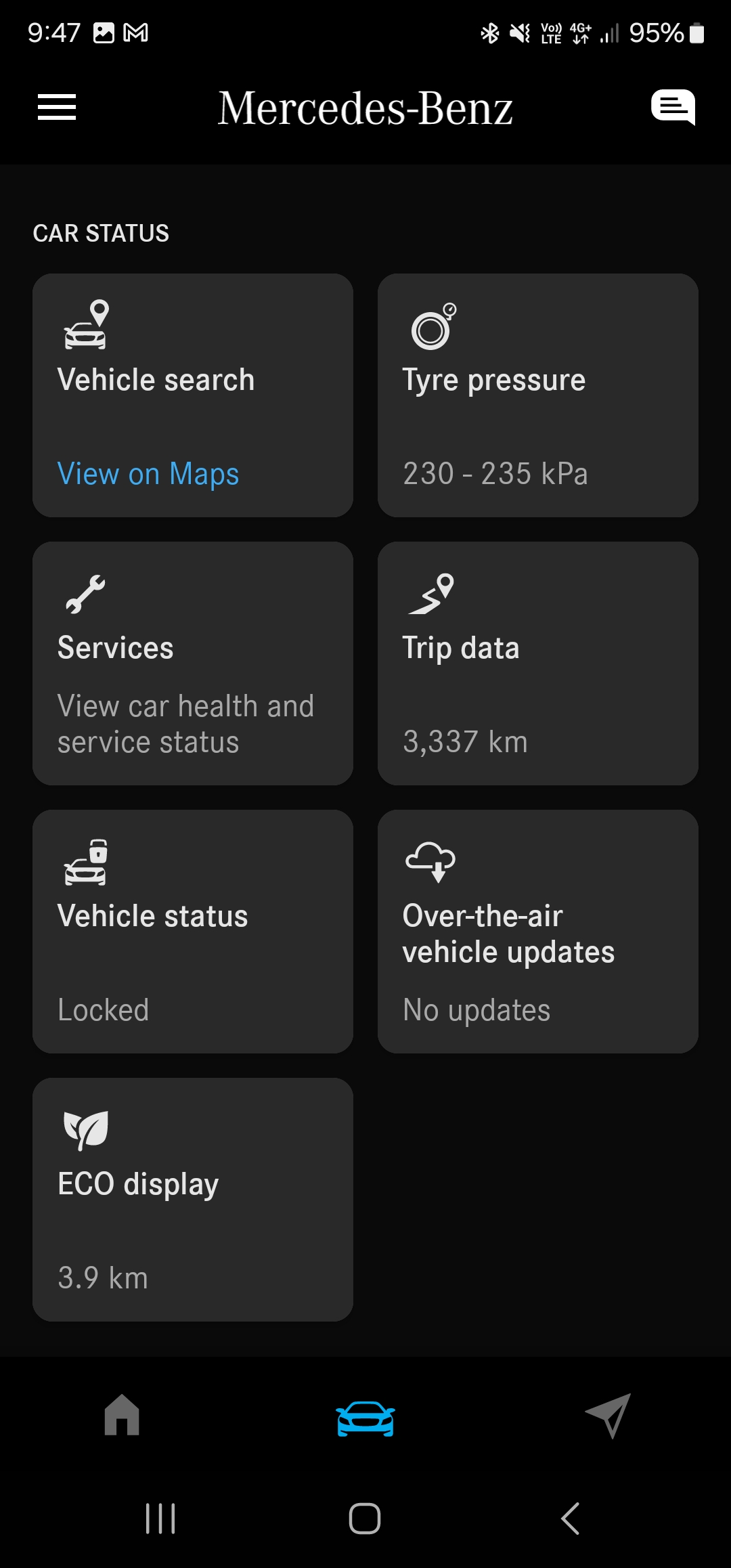This screenshot has width=731, height=1568.
Task: Switch to the home tab
Action: coord(122,1415)
